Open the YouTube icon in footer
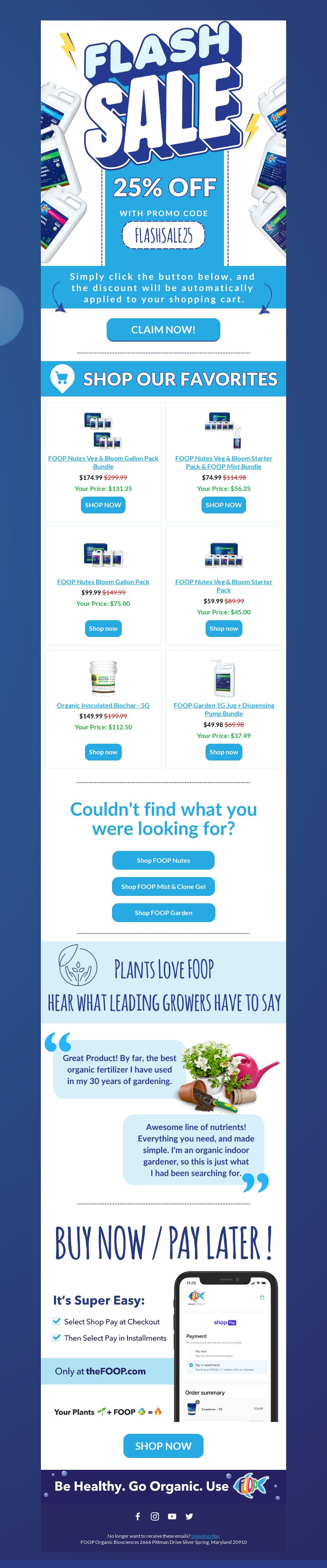327x1568 pixels. click(172, 1516)
